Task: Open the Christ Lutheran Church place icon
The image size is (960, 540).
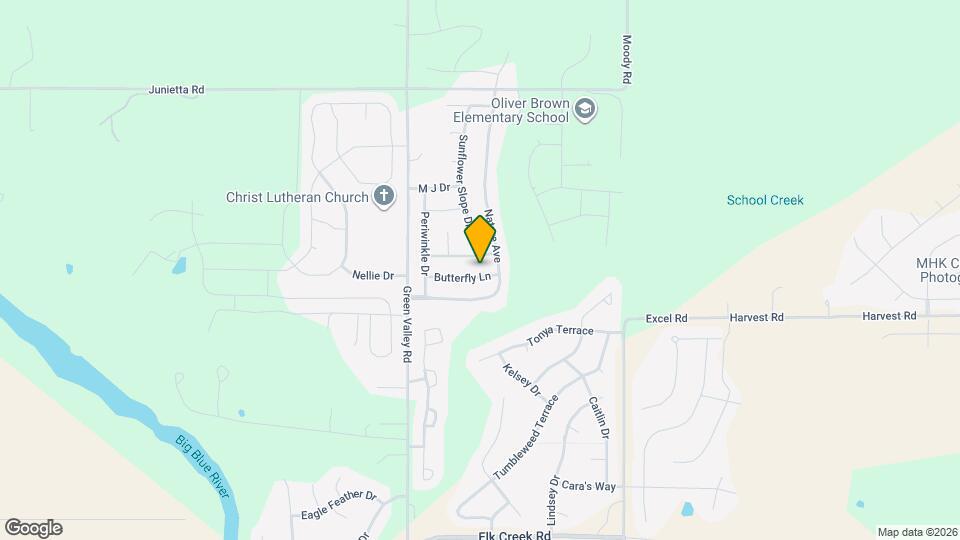Action: [384, 196]
